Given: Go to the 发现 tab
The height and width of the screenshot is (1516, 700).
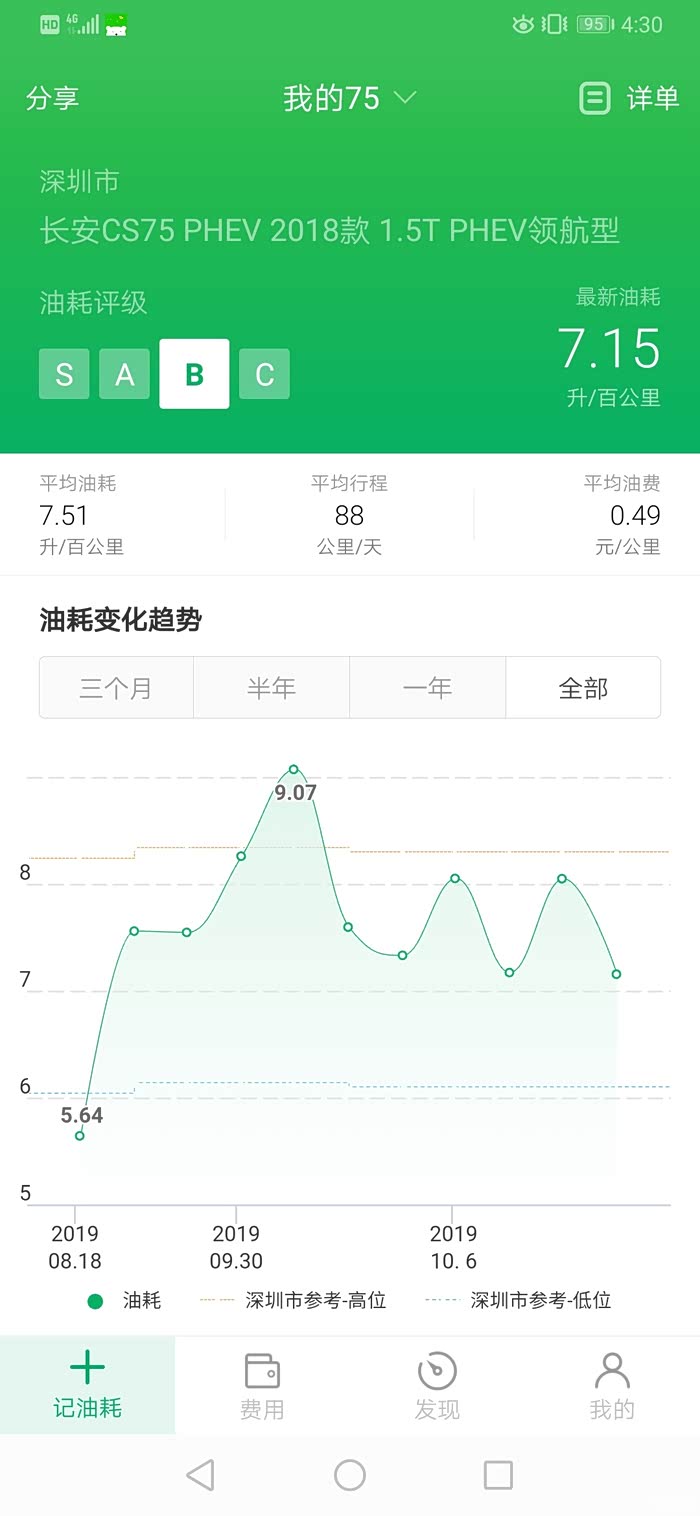Looking at the screenshot, I should (437, 1385).
